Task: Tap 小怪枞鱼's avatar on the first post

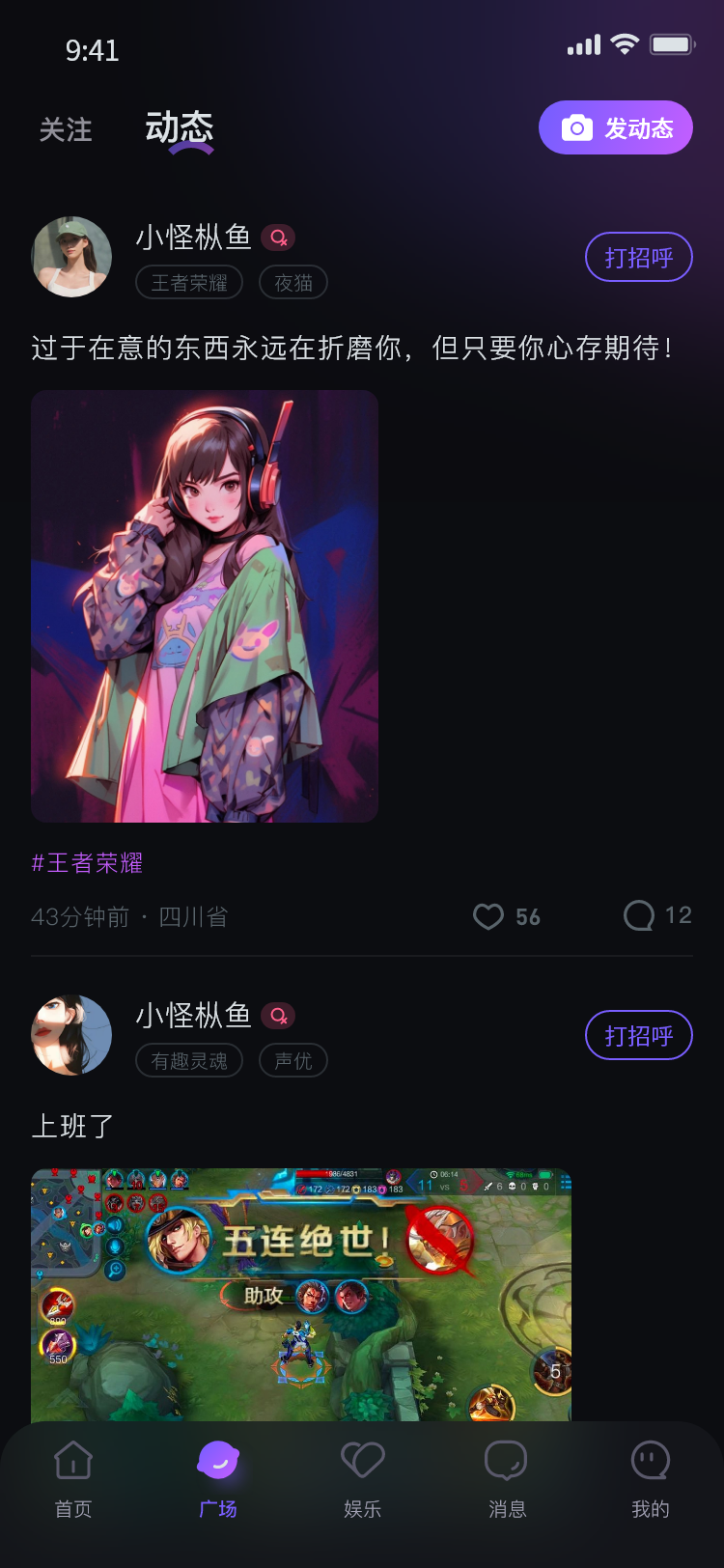Action: point(72,257)
